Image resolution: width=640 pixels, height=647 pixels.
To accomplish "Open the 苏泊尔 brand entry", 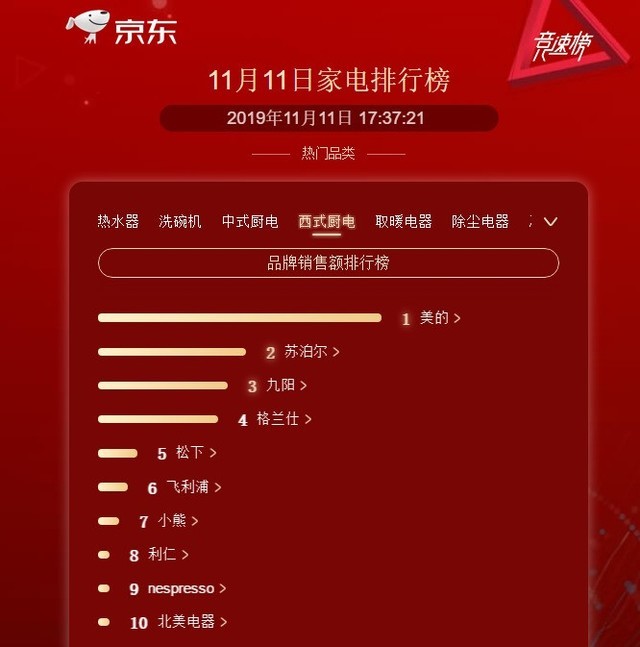I will click(312, 352).
